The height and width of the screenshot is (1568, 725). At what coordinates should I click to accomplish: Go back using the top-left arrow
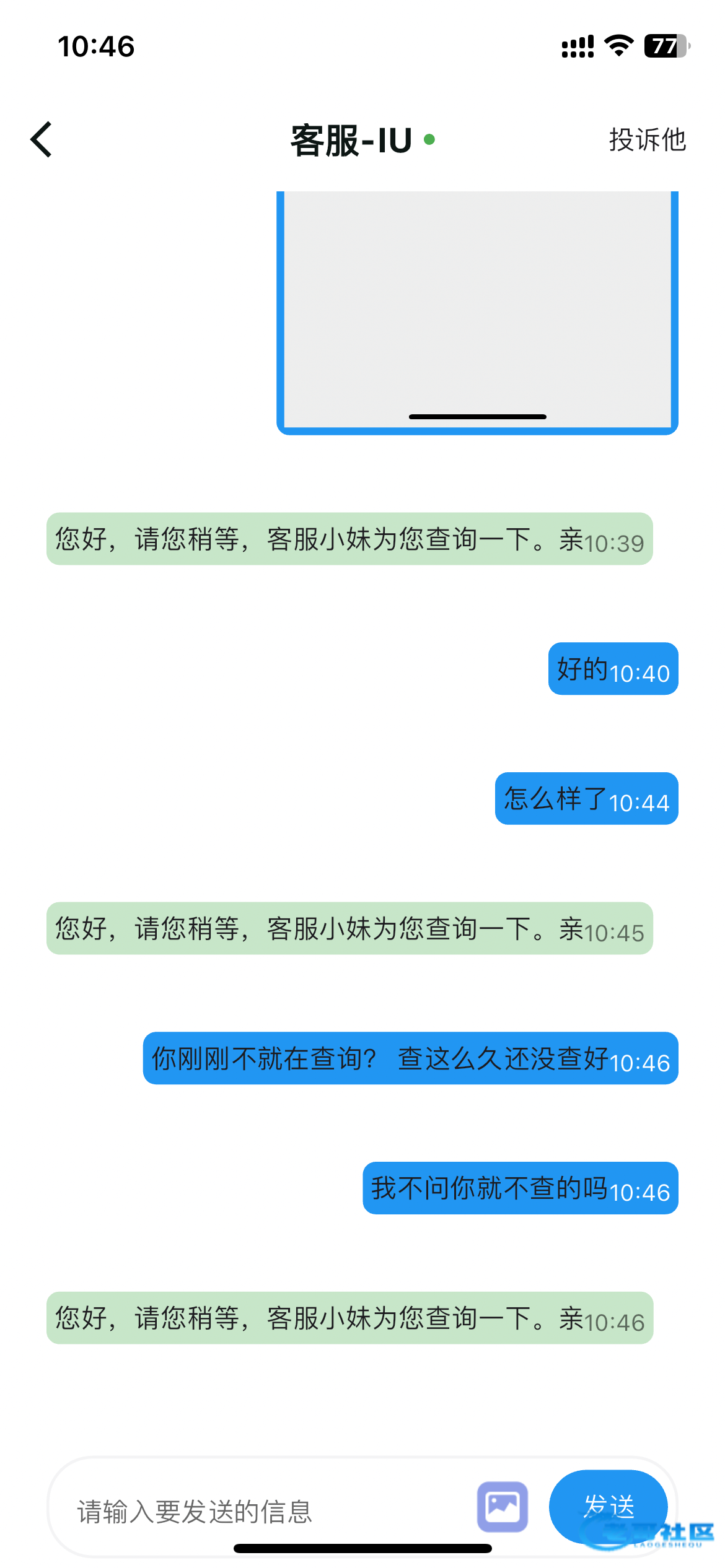tap(42, 140)
